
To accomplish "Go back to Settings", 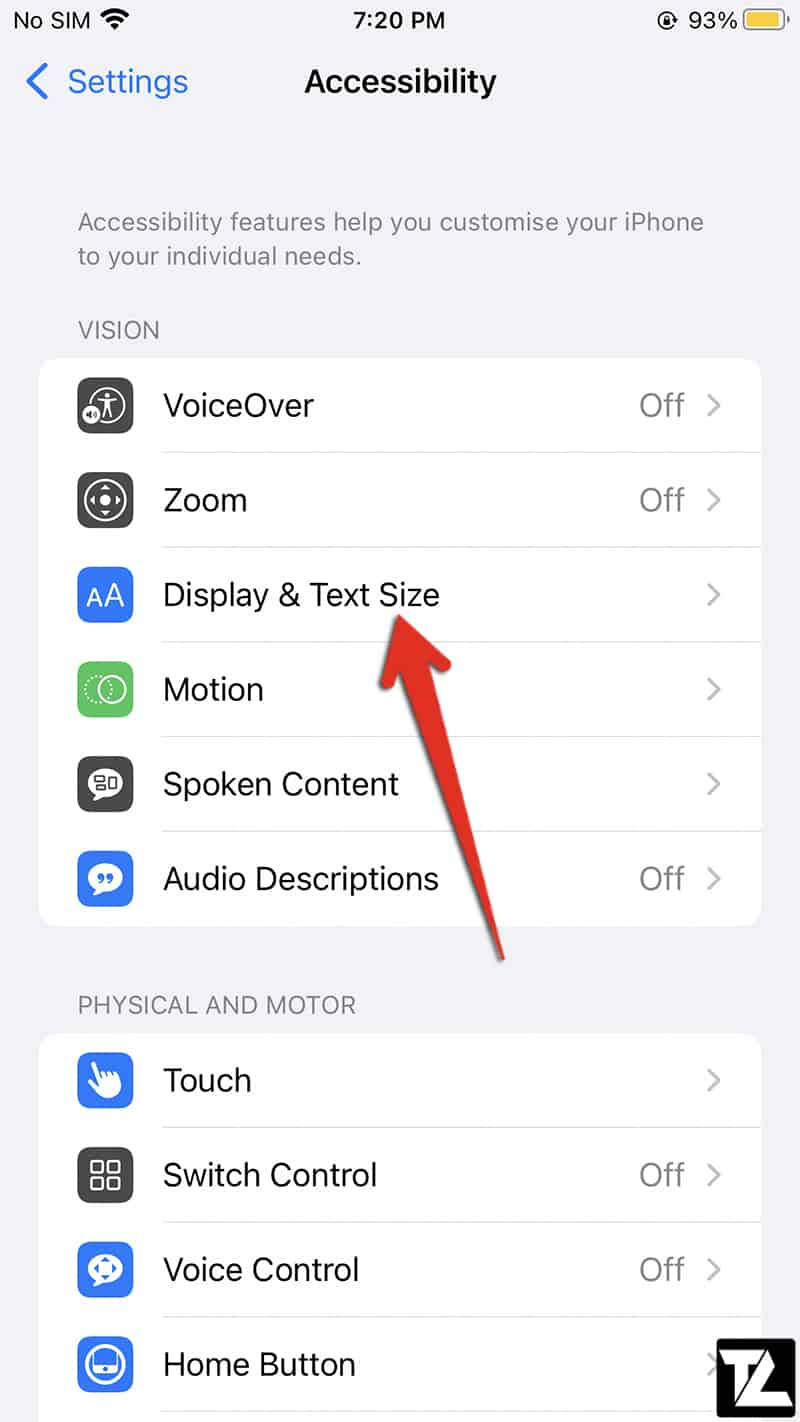I will [107, 81].
